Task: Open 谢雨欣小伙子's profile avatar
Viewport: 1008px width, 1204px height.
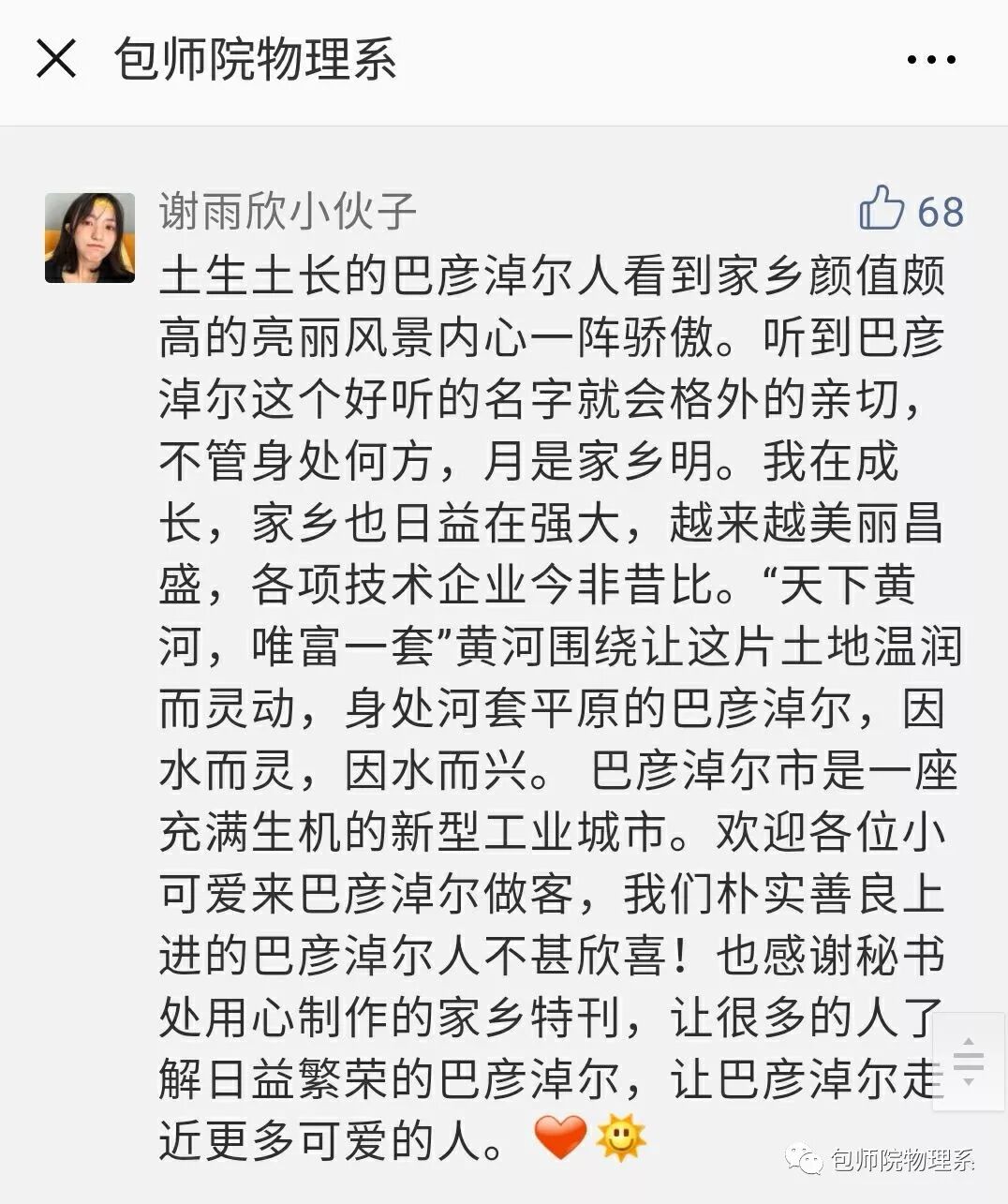Action: (x=90, y=238)
